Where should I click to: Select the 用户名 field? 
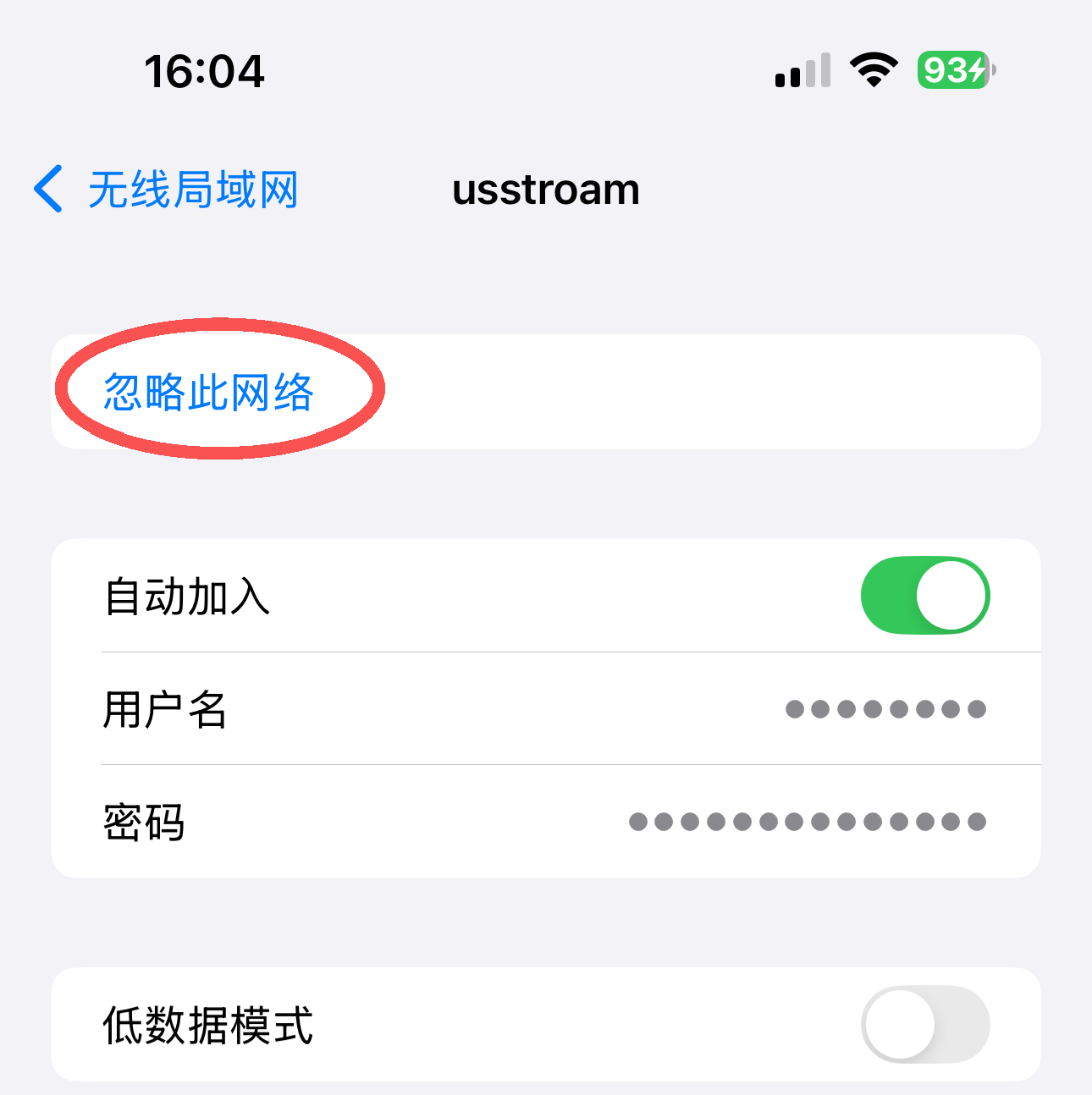(545, 709)
